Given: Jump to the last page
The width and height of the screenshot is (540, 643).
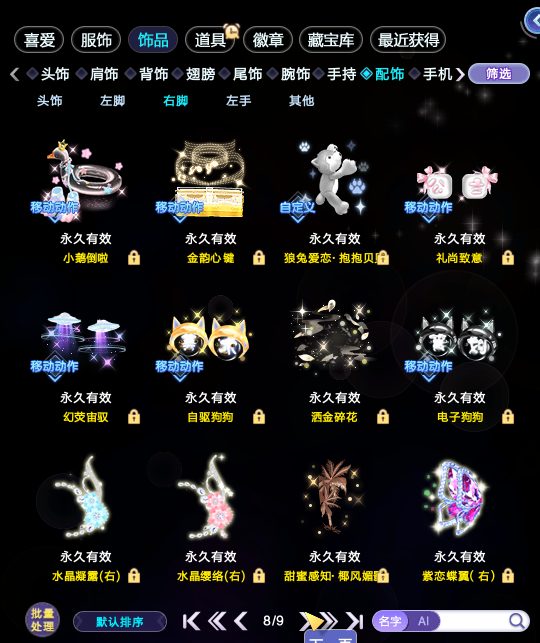Looking at the screenshot, I should coord(354,621).
